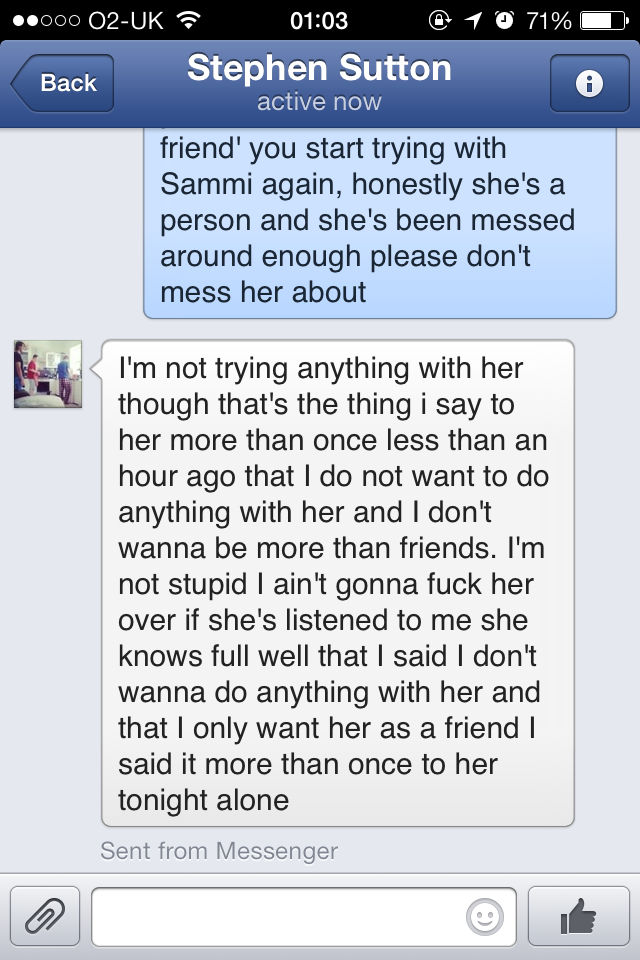Open the emoji smiley picker

pyautogui.click(x=485, y=916)
